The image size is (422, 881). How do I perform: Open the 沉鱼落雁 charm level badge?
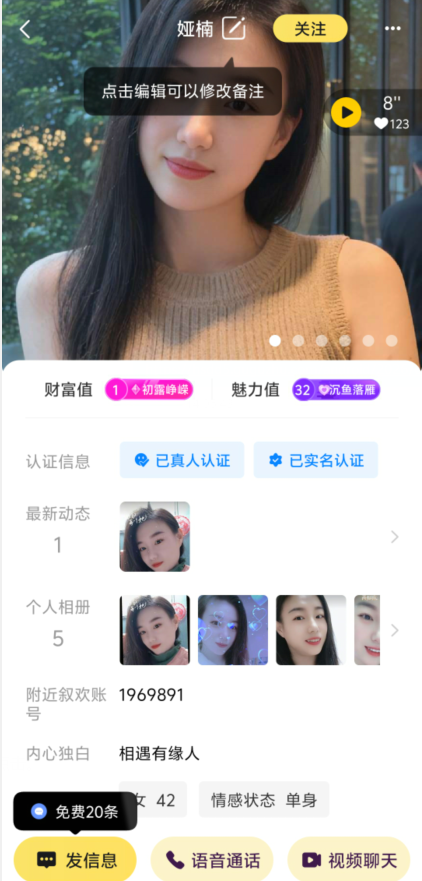(337, 390)
